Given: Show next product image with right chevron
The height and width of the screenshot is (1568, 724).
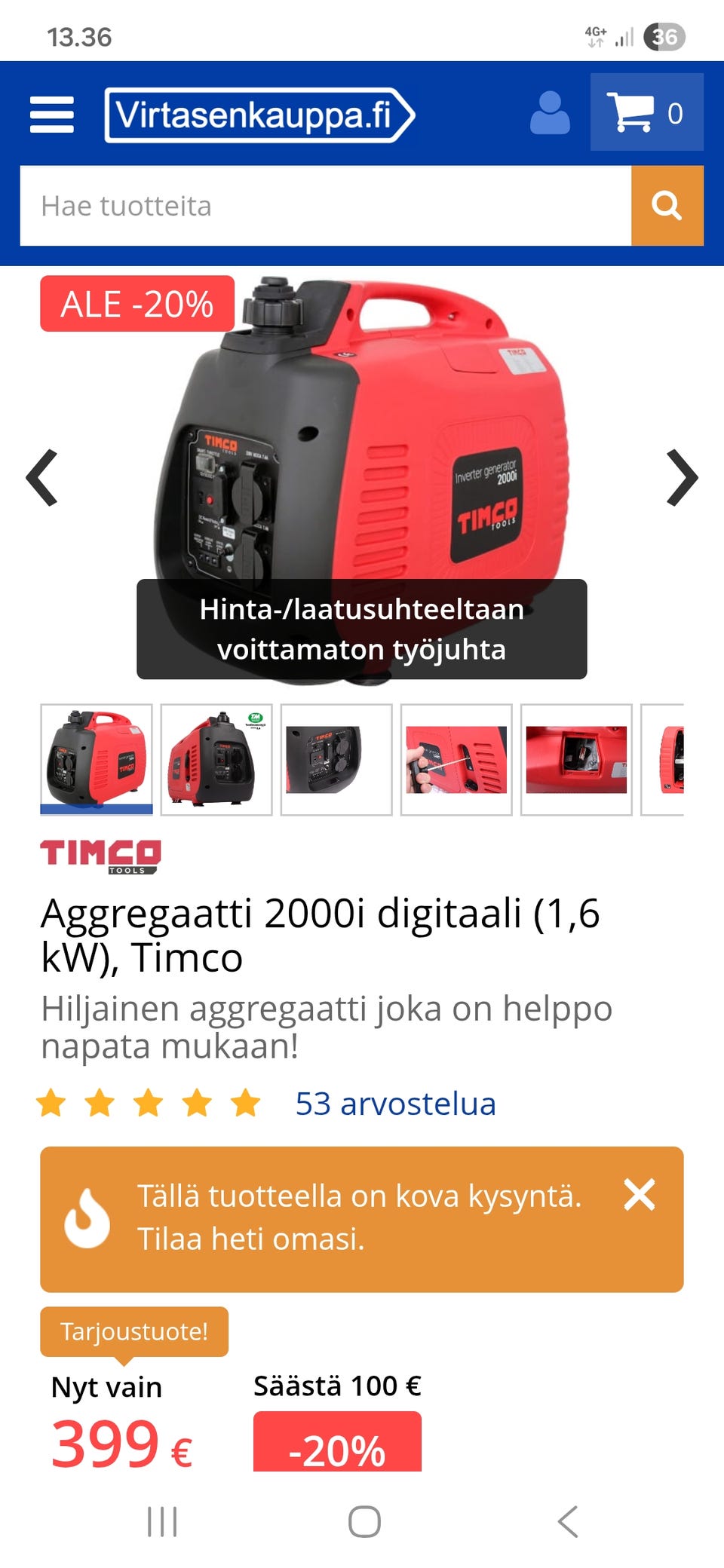Looking at the screenshot, I should [x=681, y=477].
